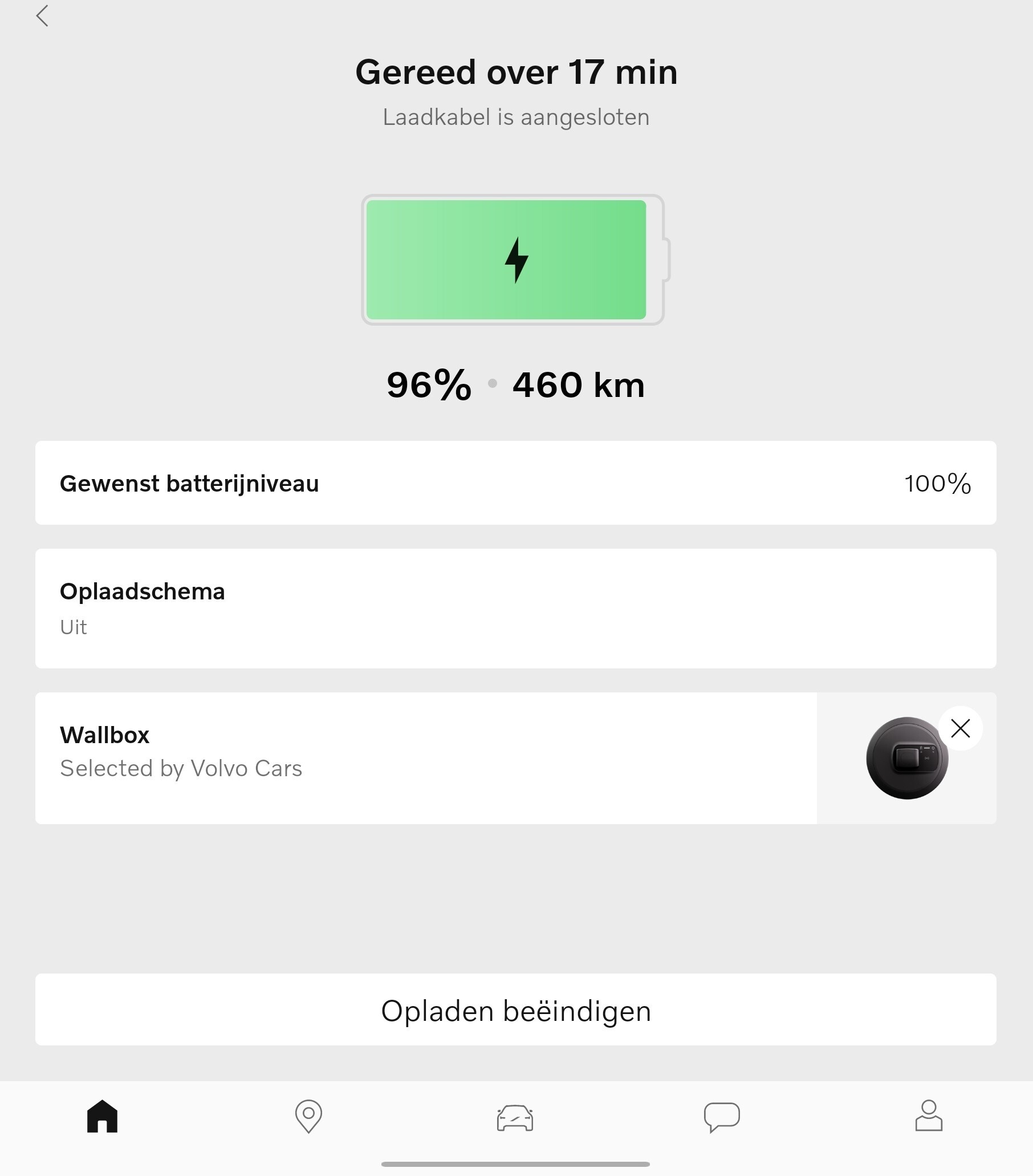1033x1176 pixels.
Task: Adjust the 100% target battery level
Action: [937, 483]
